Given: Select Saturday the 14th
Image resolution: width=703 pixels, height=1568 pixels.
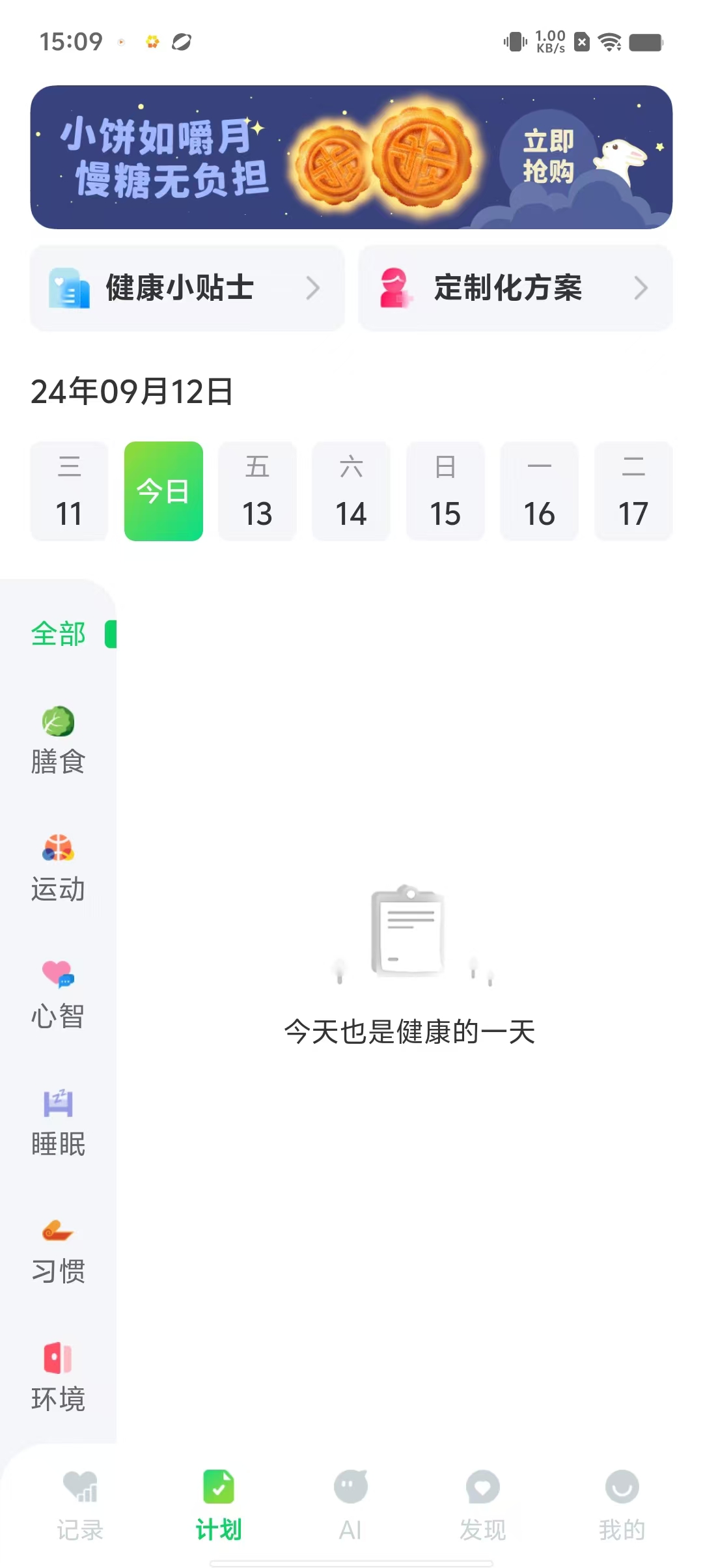Looking at the screenshot, I should [x=351, y=491].
